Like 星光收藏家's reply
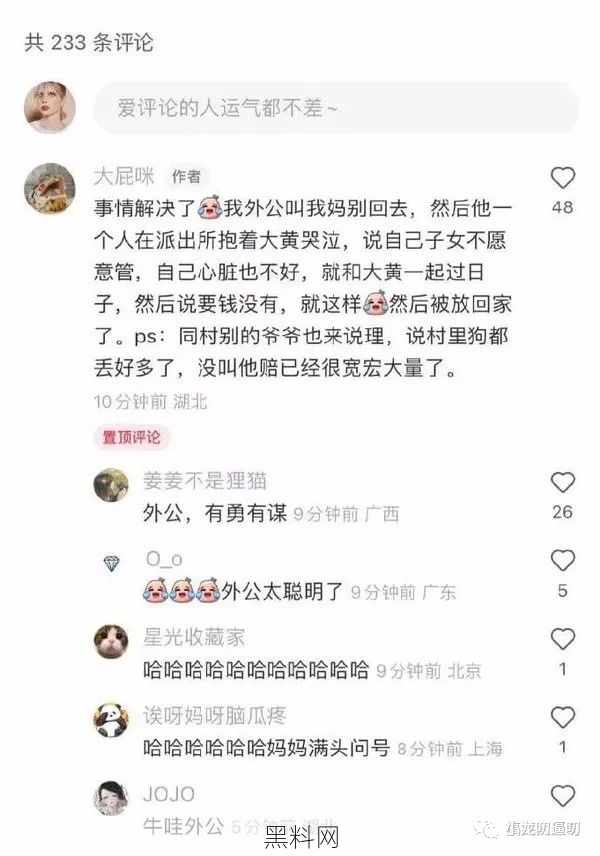 point(563,639)
